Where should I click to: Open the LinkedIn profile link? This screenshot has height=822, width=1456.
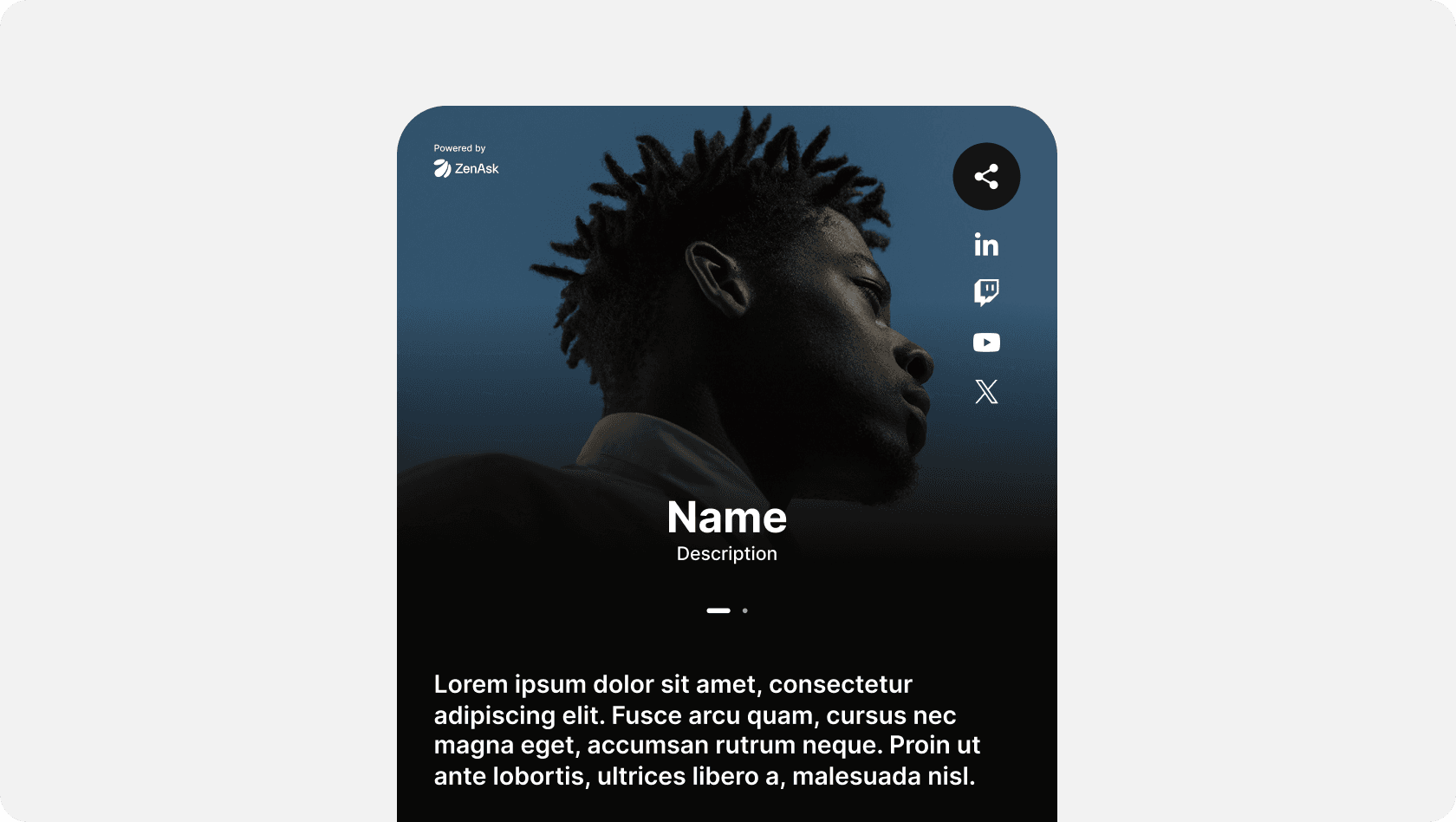point(986,245)
